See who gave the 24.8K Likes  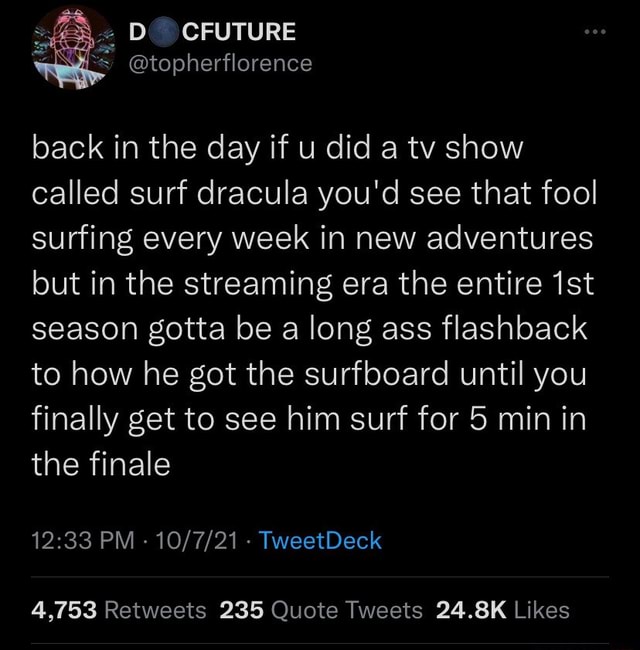[503, 610]
